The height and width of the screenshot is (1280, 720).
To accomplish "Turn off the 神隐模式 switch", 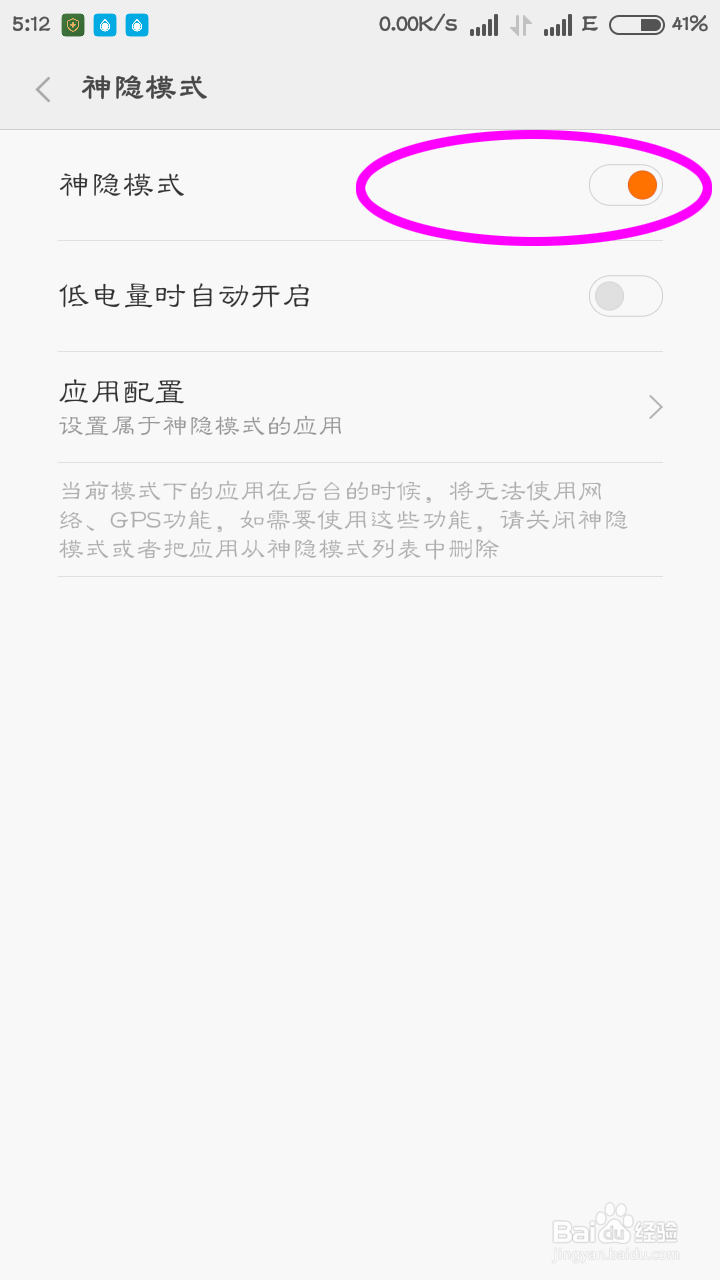I will [x=626, y=185].
